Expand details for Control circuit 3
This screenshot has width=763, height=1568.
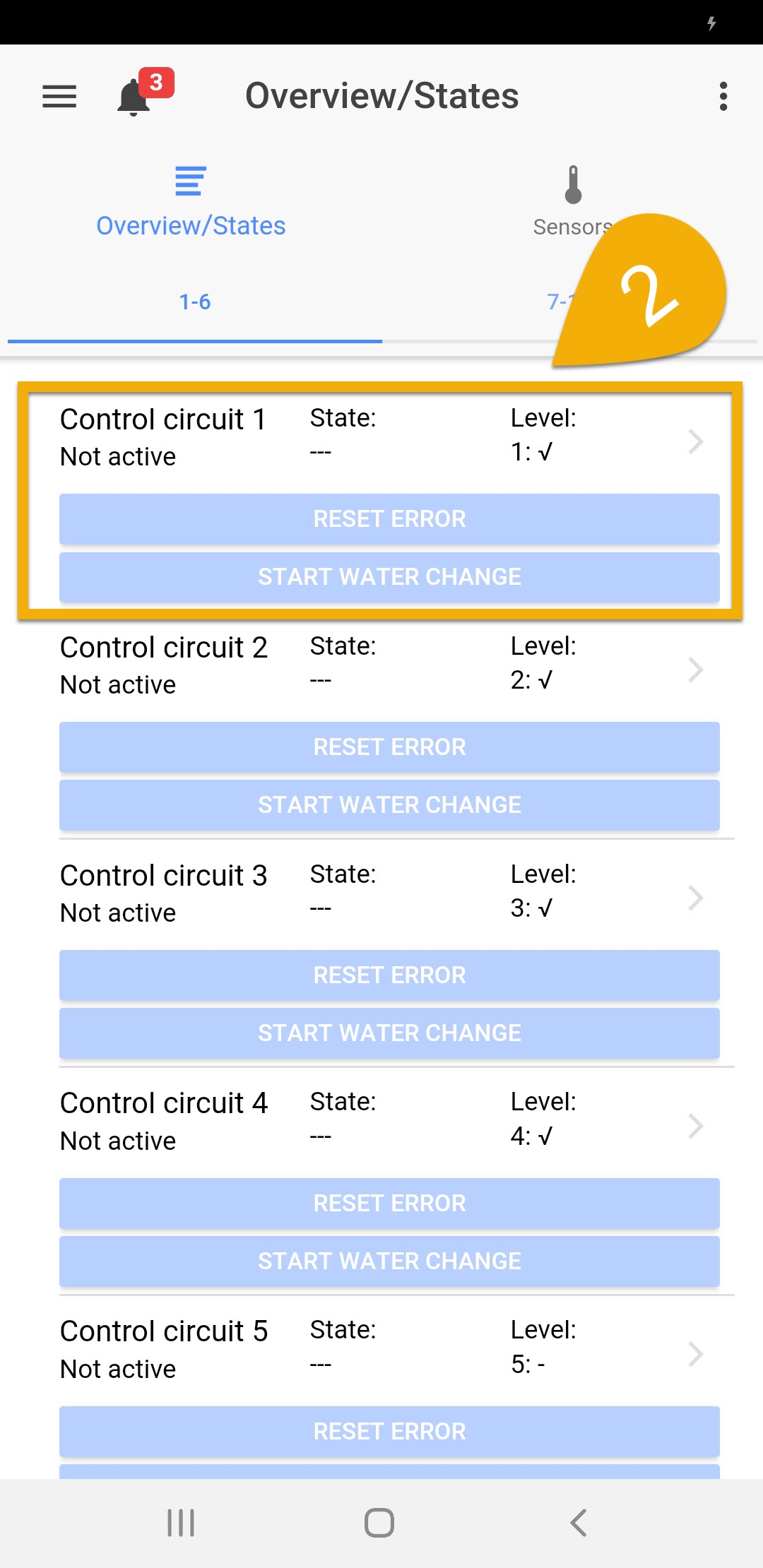click(697, 898)
